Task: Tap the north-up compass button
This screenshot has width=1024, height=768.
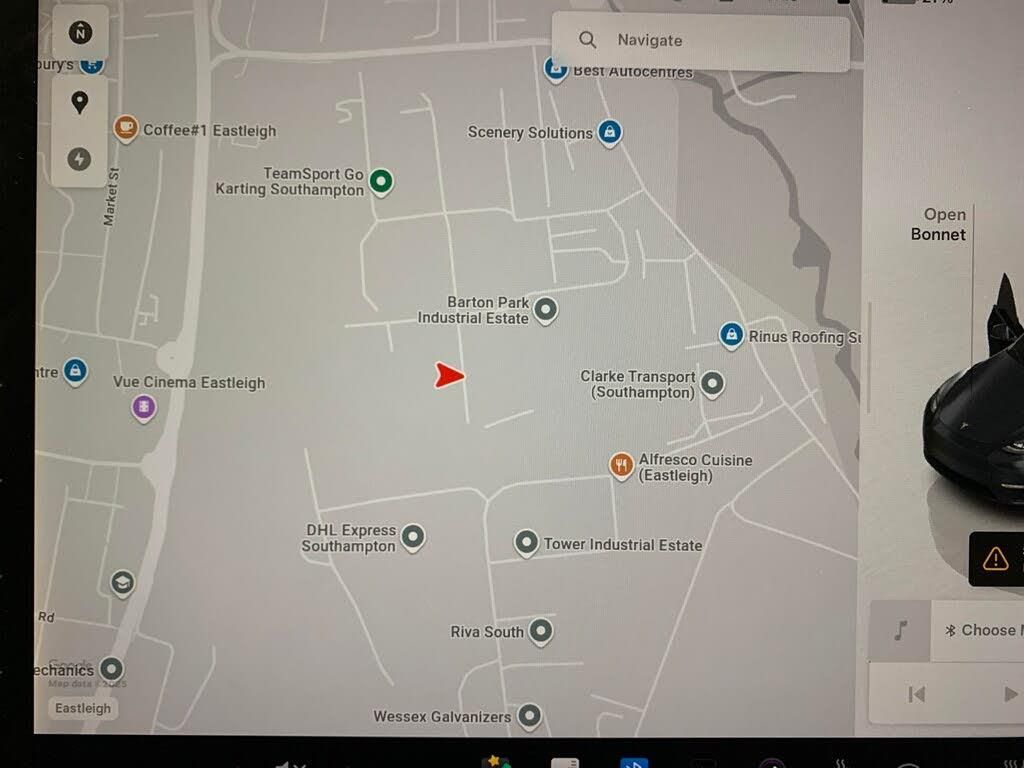Action: click(80, 33)
